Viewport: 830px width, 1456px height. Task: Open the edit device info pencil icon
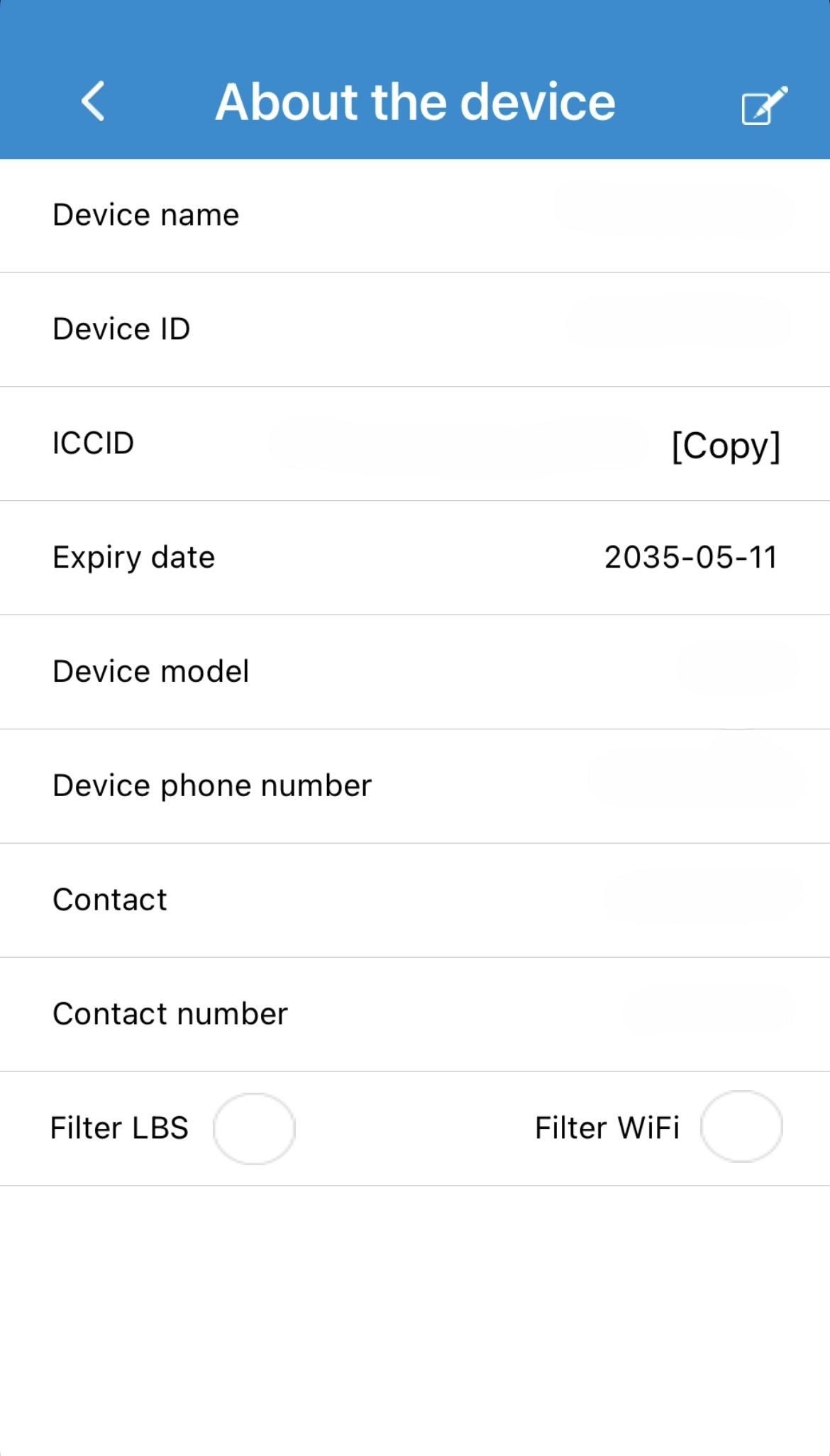point(764,106)
